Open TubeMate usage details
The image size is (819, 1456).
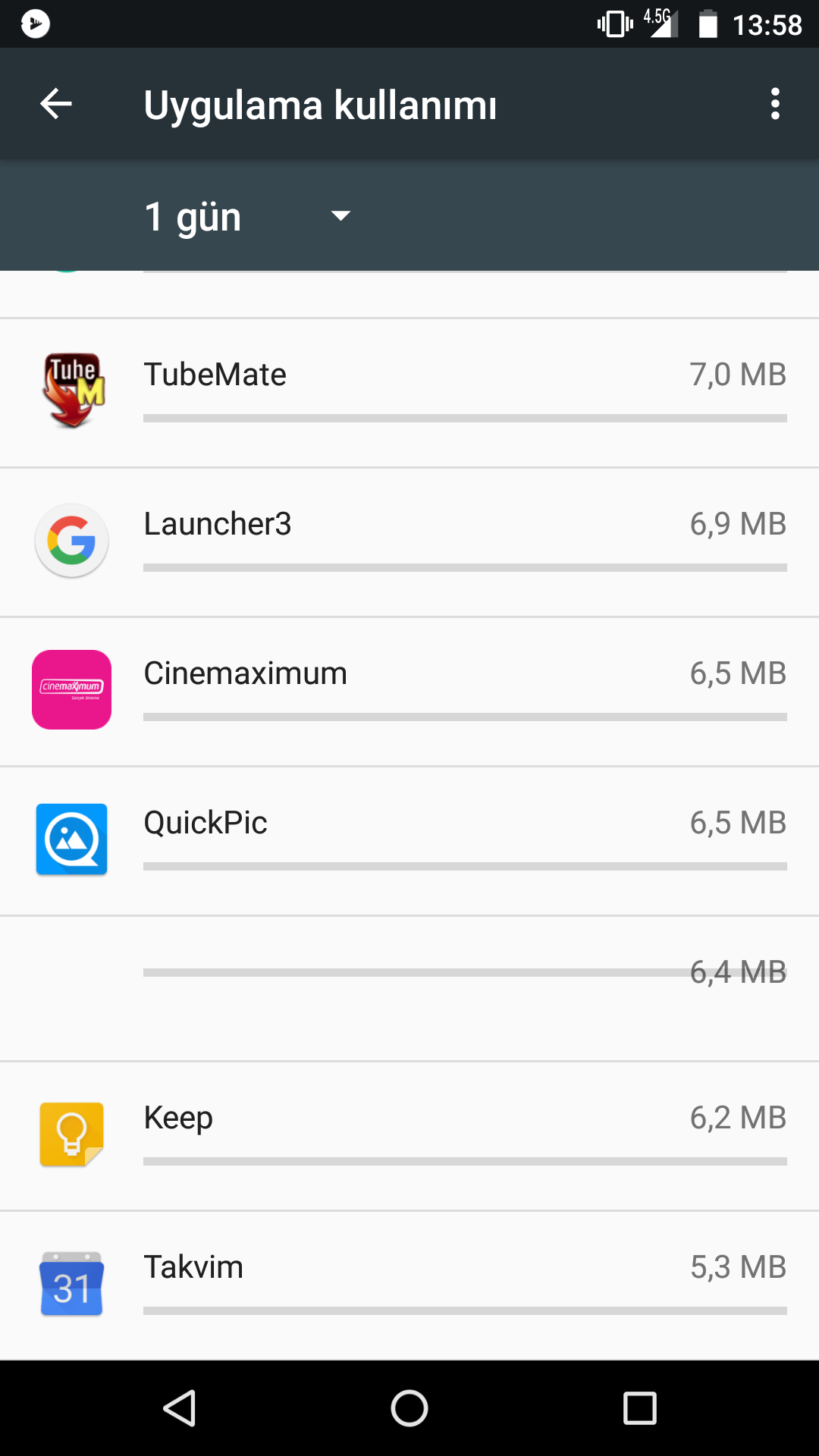(x=409, y=393)
